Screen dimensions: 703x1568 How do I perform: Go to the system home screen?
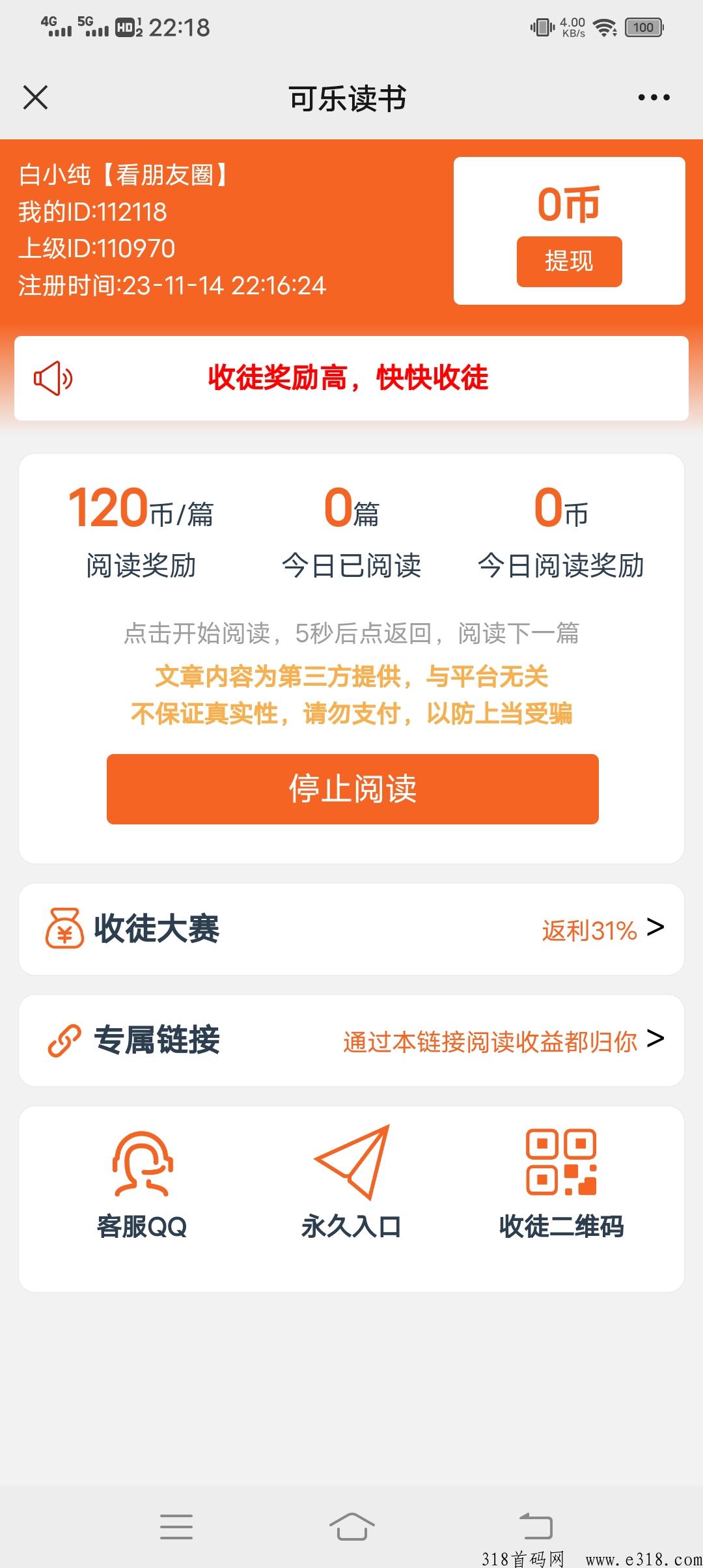351,1526
